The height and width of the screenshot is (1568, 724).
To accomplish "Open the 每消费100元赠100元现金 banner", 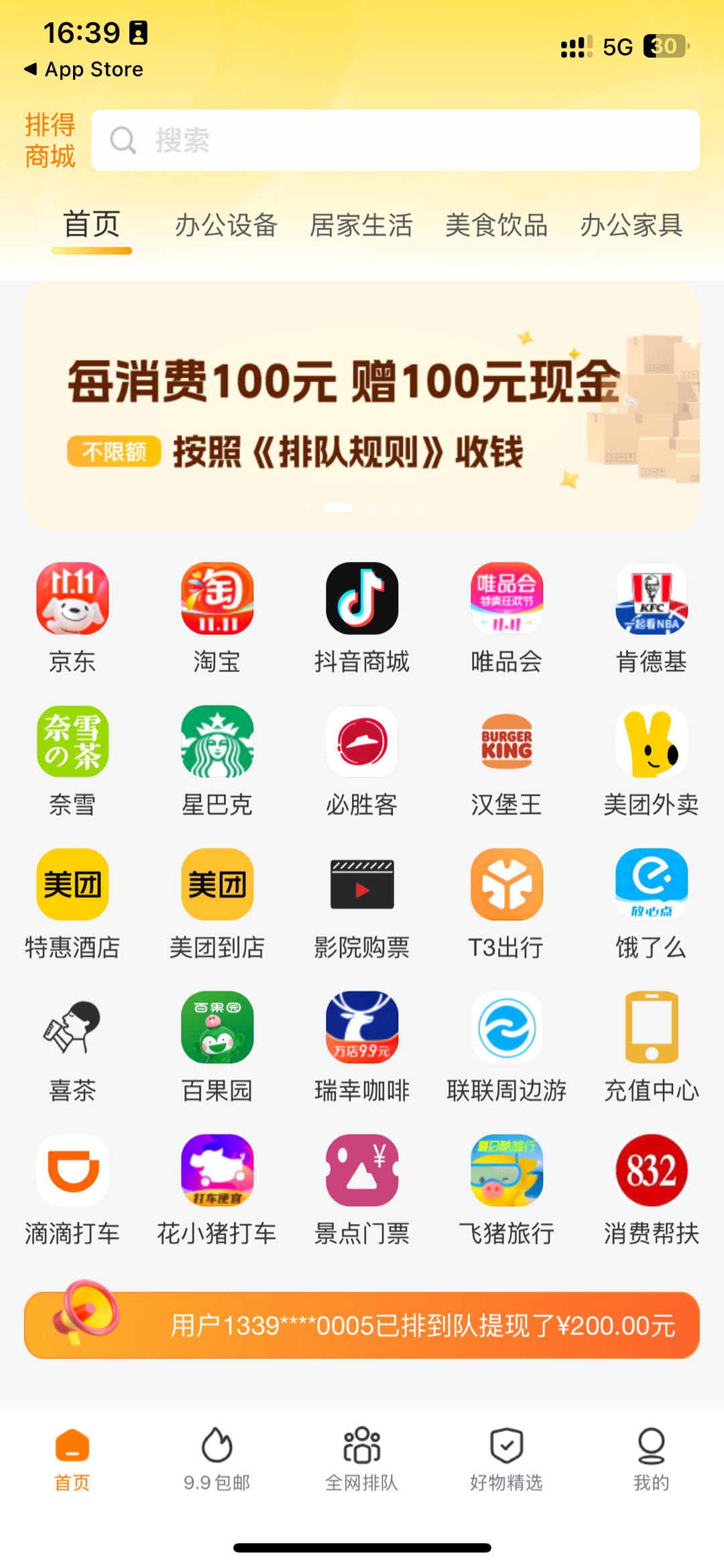I will (362, 406).
